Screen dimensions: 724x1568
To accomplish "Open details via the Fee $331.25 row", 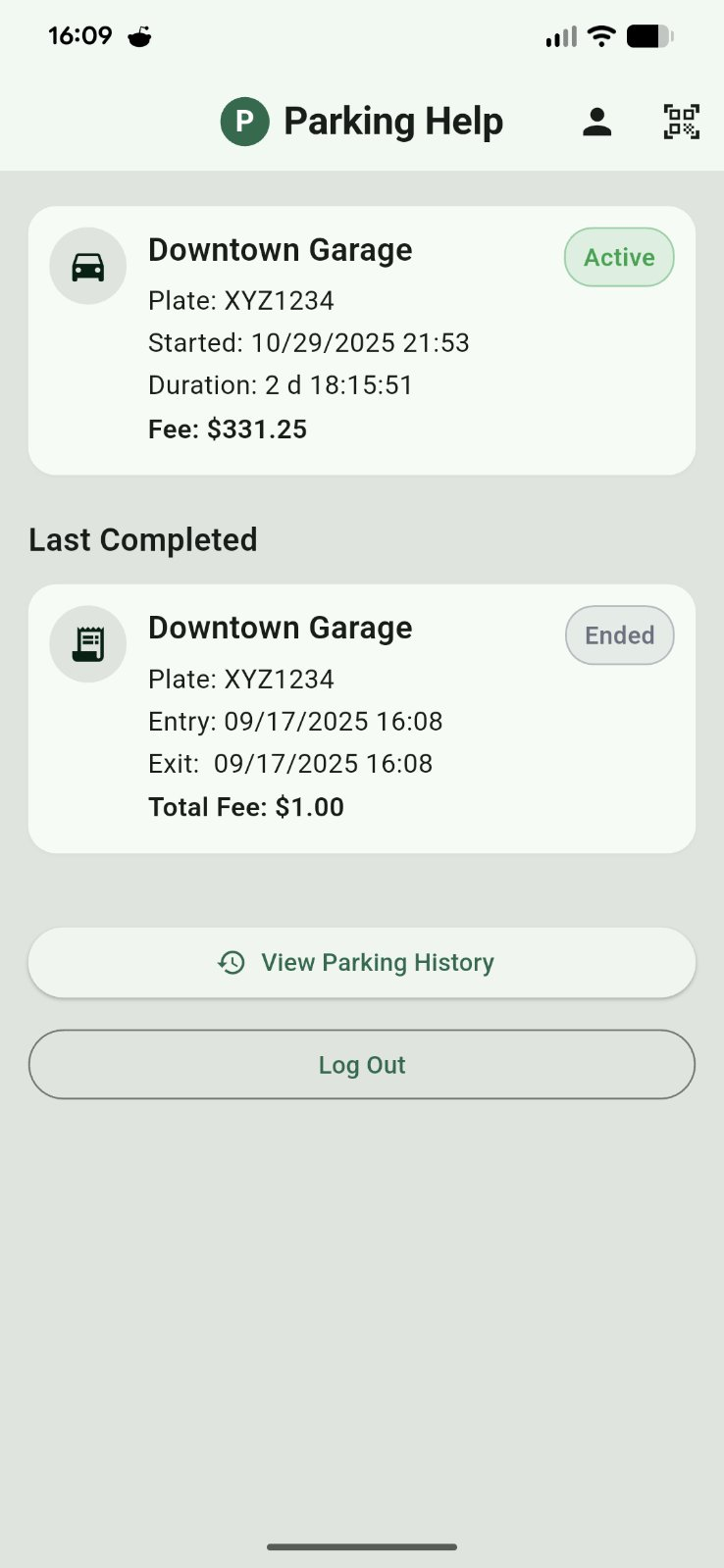I will tap(227, 429).
